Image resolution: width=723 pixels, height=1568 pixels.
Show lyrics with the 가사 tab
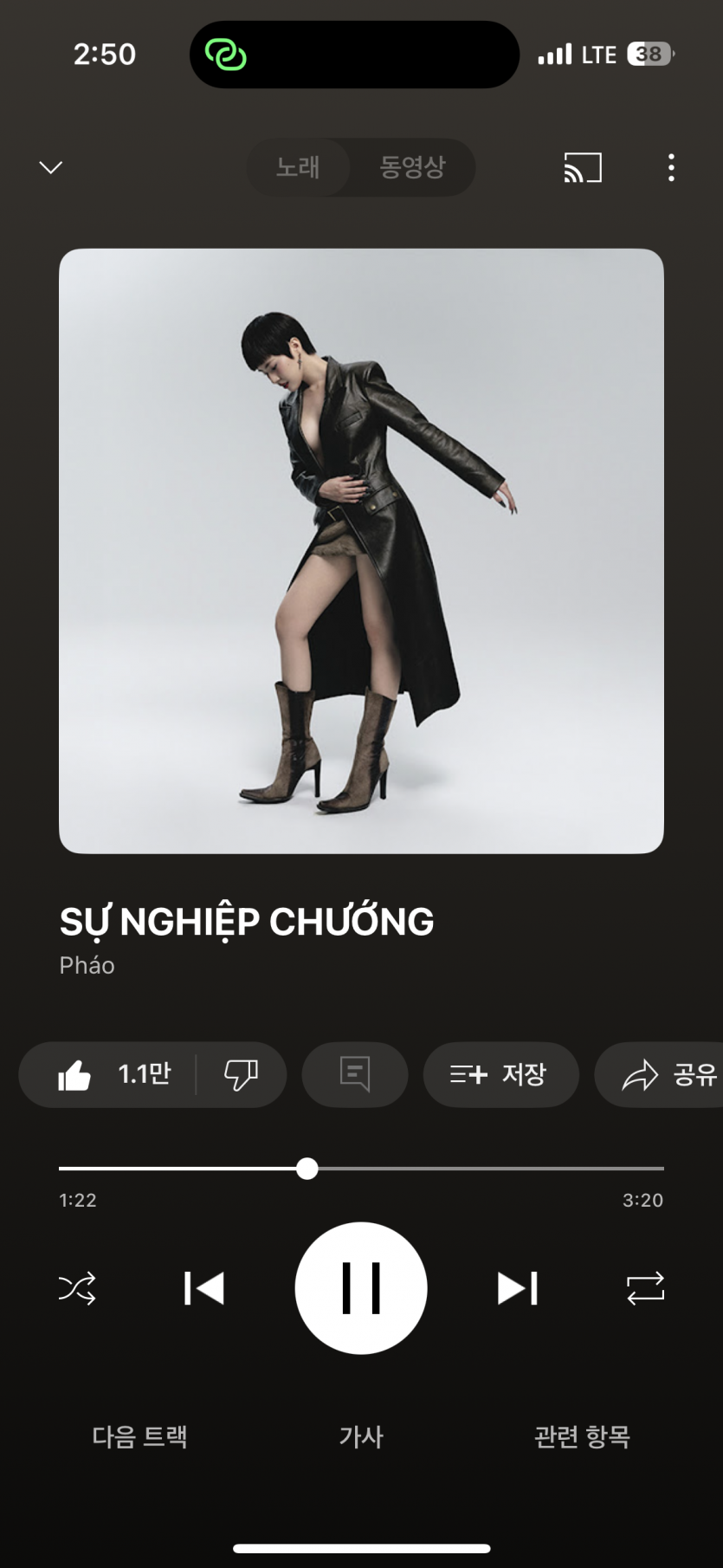click(x=361, y=1437)
